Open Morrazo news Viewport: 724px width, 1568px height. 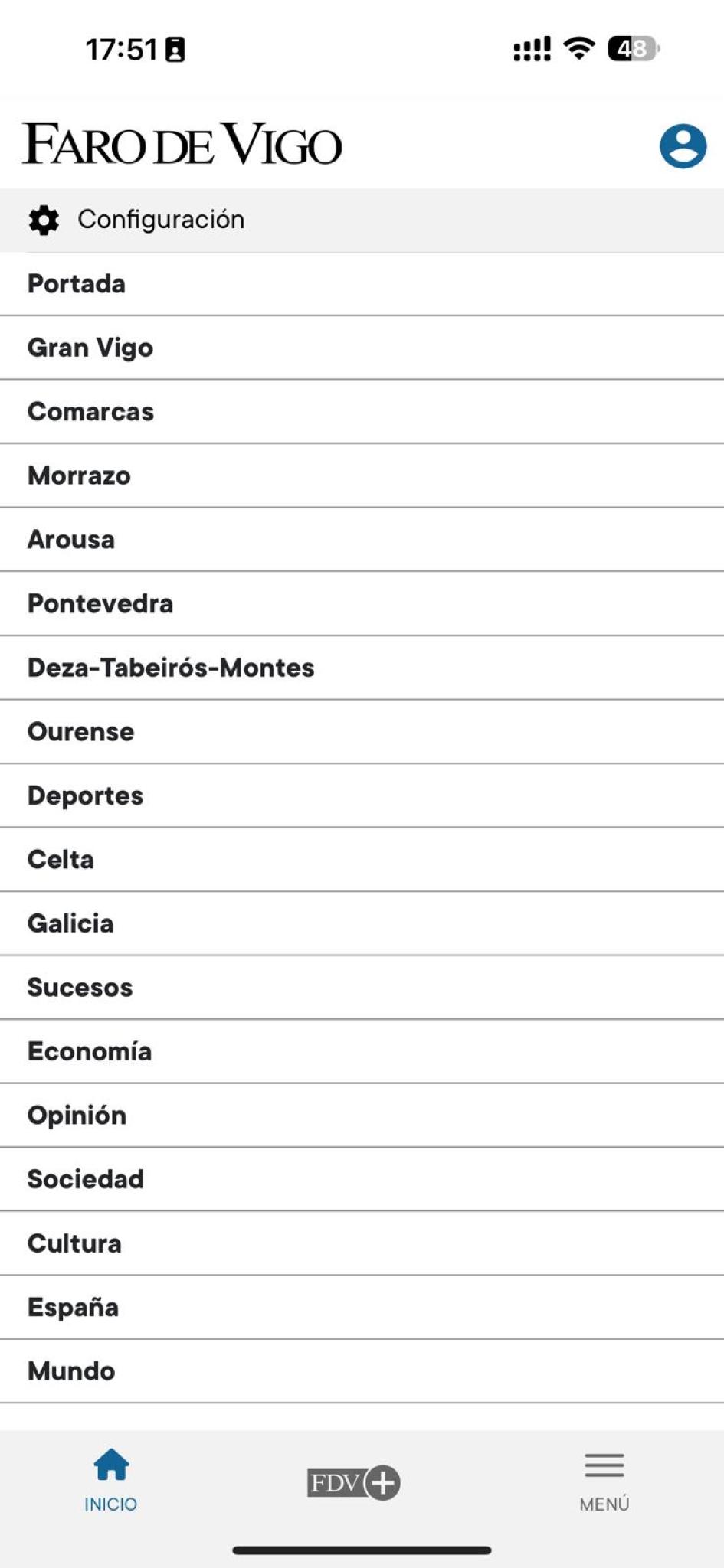coord(362,475)
